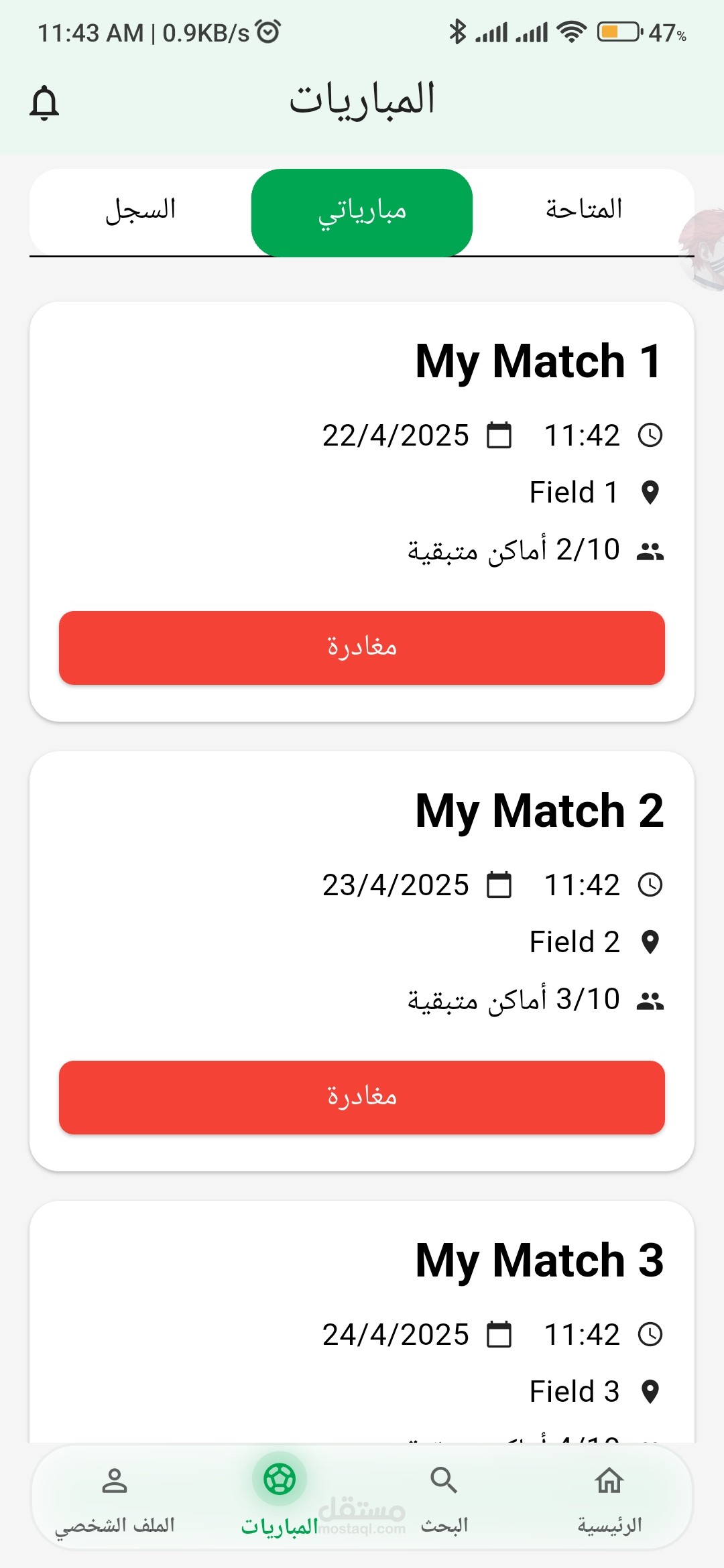Go to الرئيسية home tab
The image size is (724, 1568).
tap(609, 1498)
